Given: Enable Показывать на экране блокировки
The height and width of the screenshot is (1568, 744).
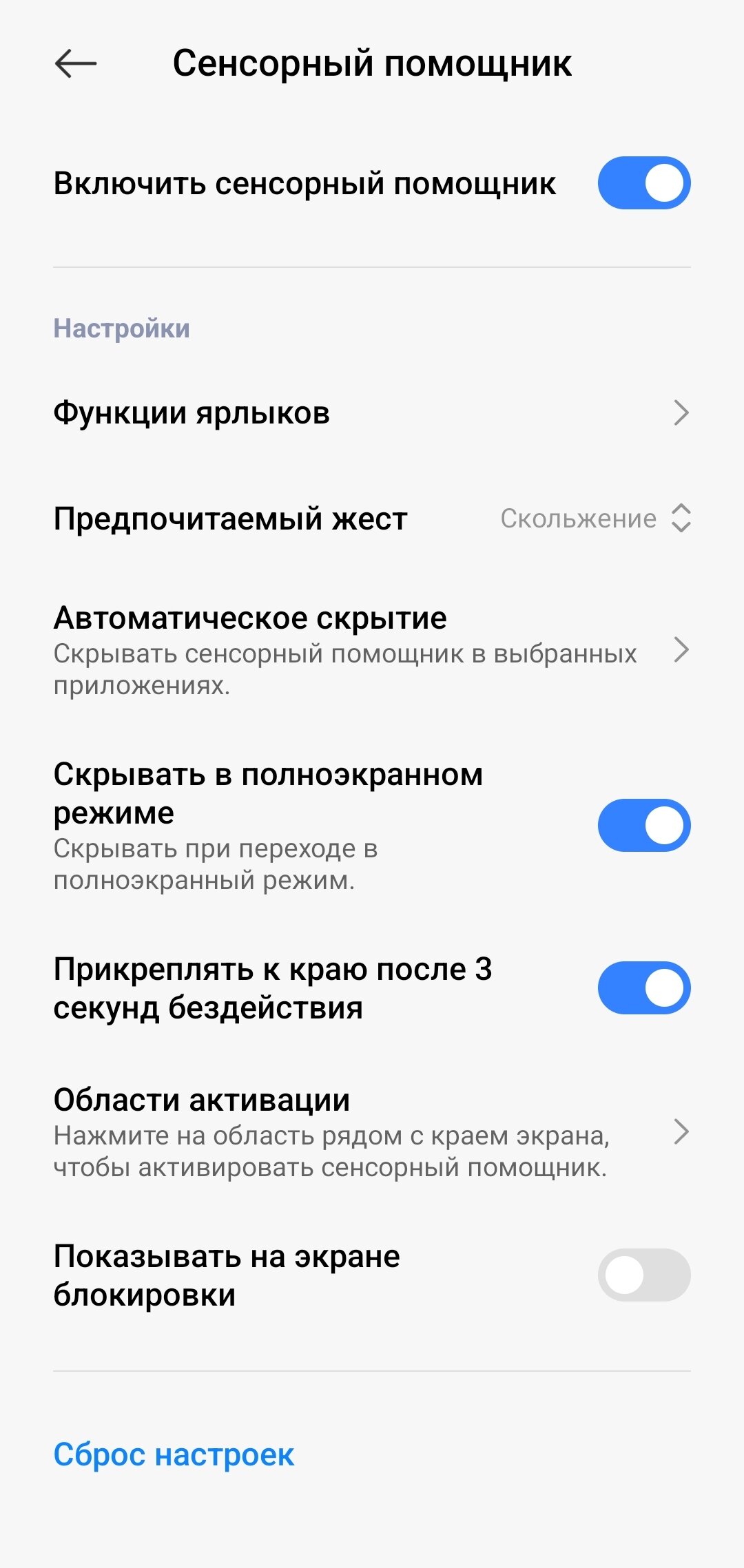Looking at the screenshot, I should click(643, 1275).
